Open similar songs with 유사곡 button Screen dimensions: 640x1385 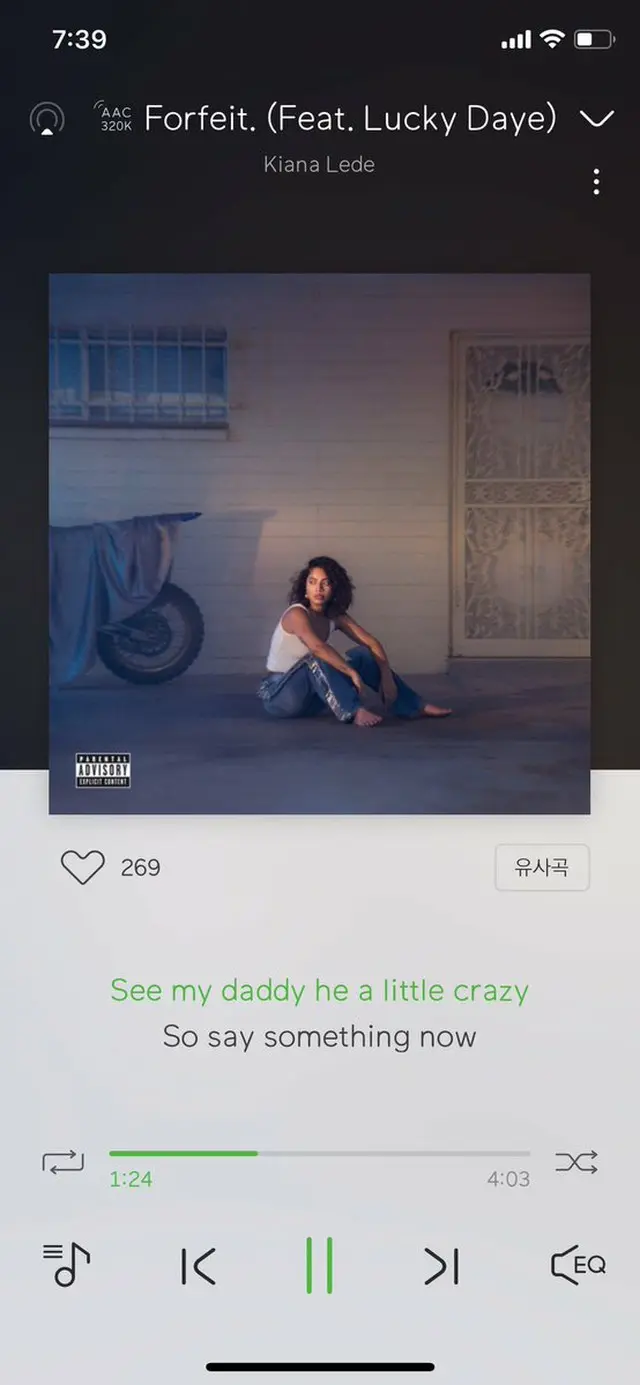pyautogui.click(x=542, y=867)
